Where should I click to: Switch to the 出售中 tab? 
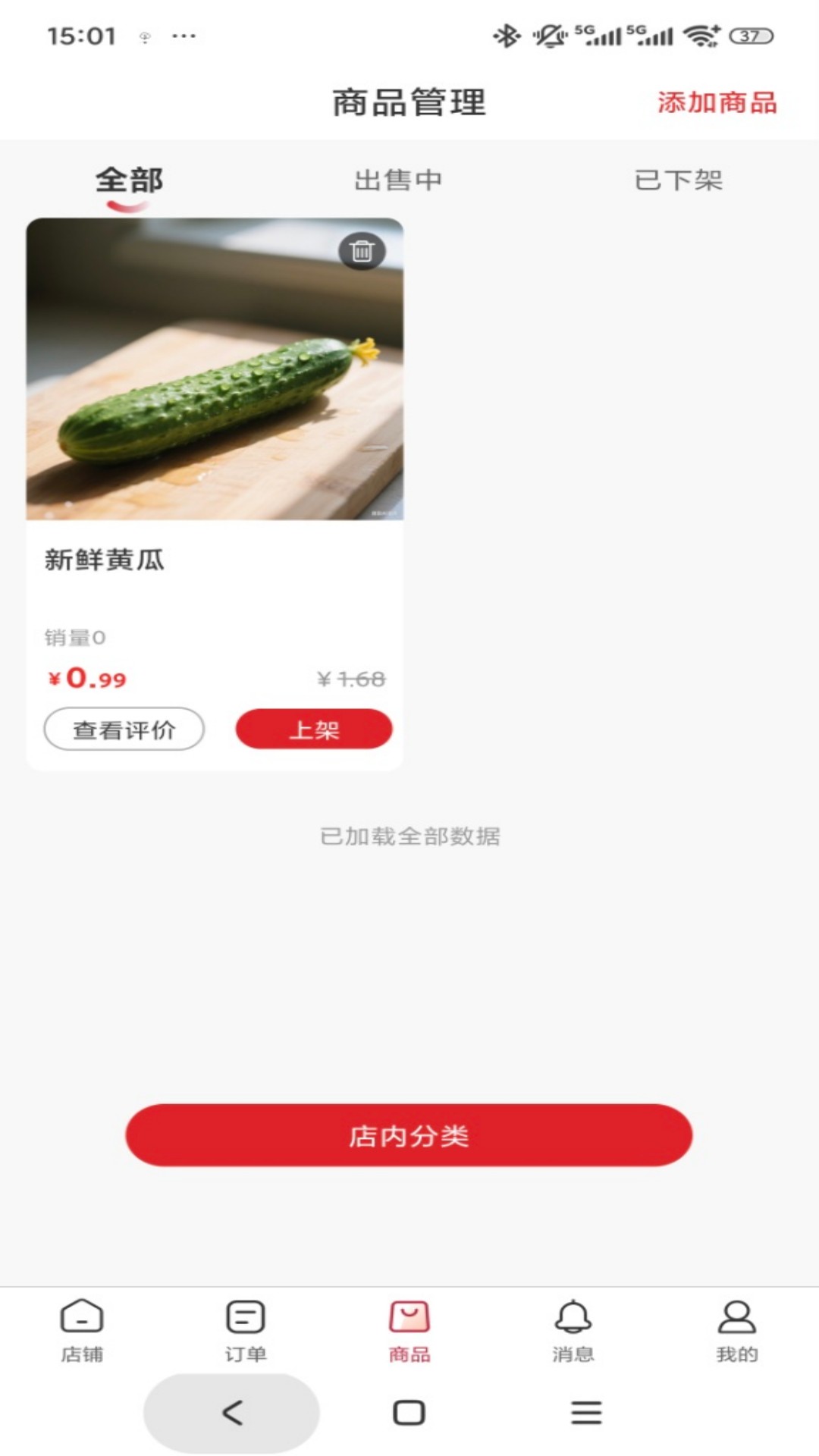[x=398, y=180]
